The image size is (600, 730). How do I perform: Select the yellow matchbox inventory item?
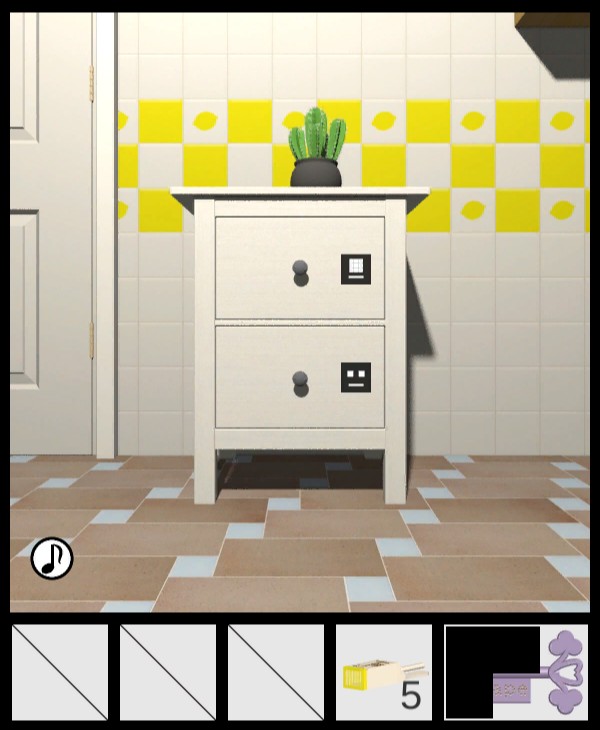tap(383, 672)
